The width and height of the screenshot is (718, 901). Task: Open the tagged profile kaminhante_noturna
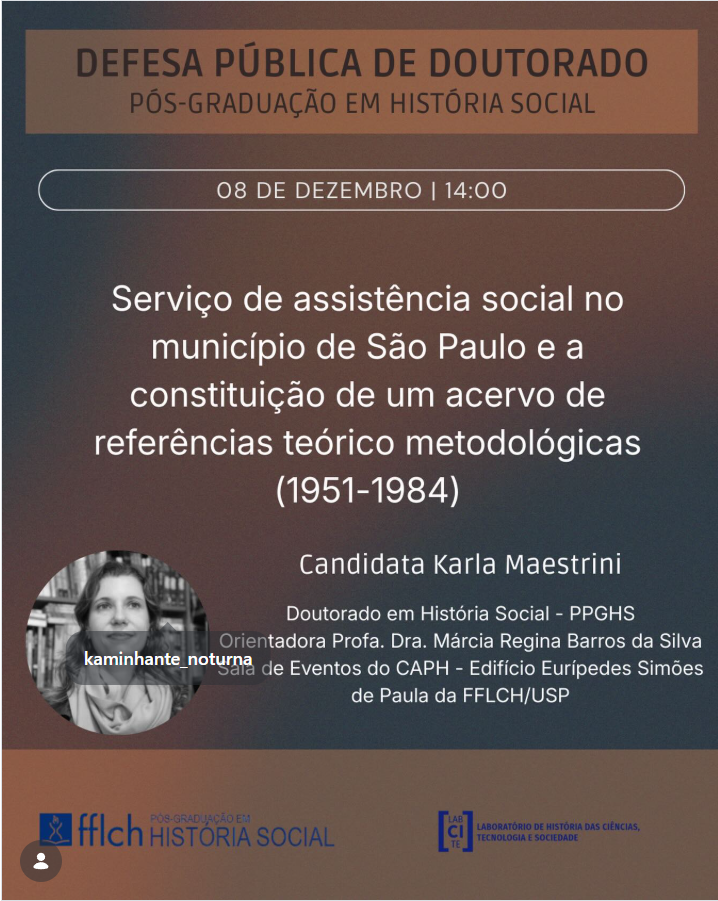(167, 660)
